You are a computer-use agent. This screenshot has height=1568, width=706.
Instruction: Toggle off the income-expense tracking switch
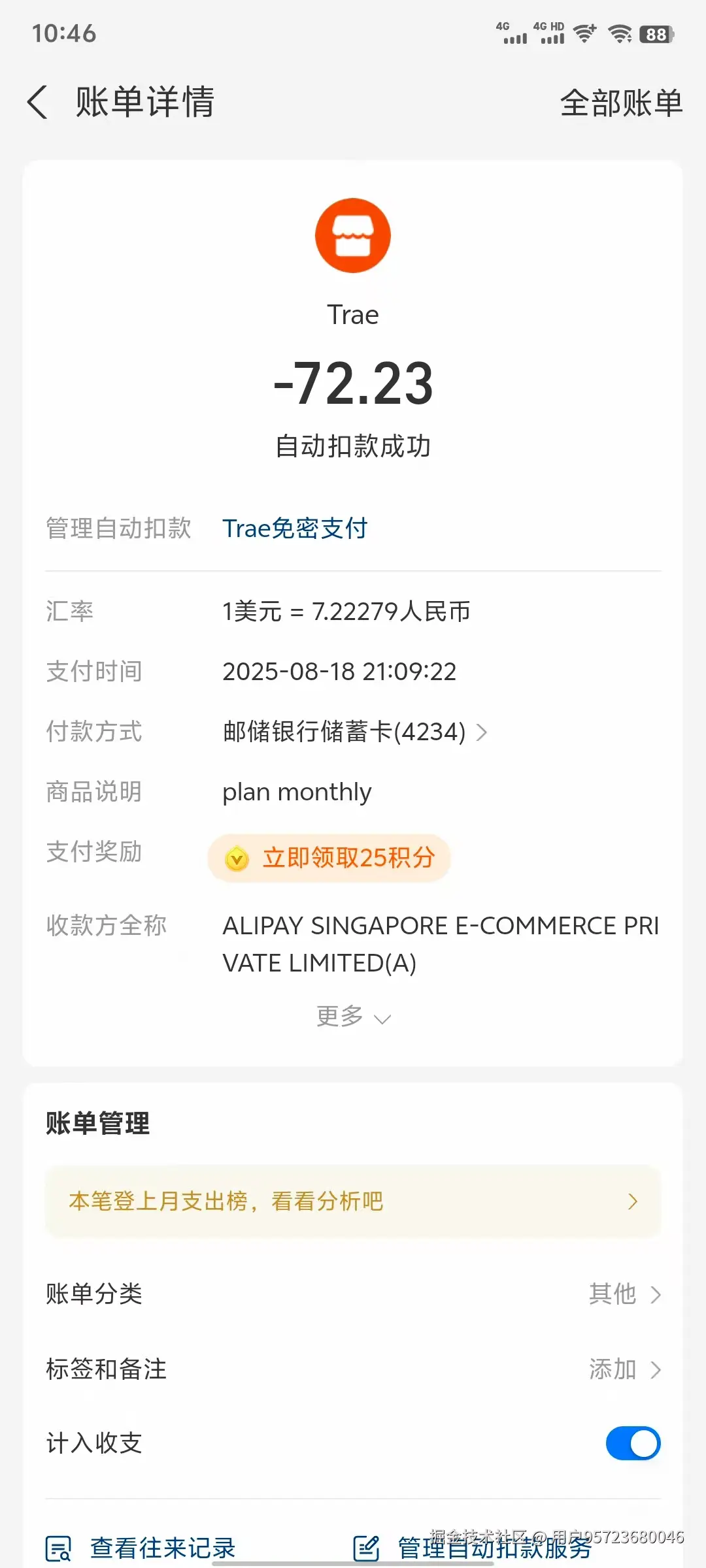pos(631,1443)
